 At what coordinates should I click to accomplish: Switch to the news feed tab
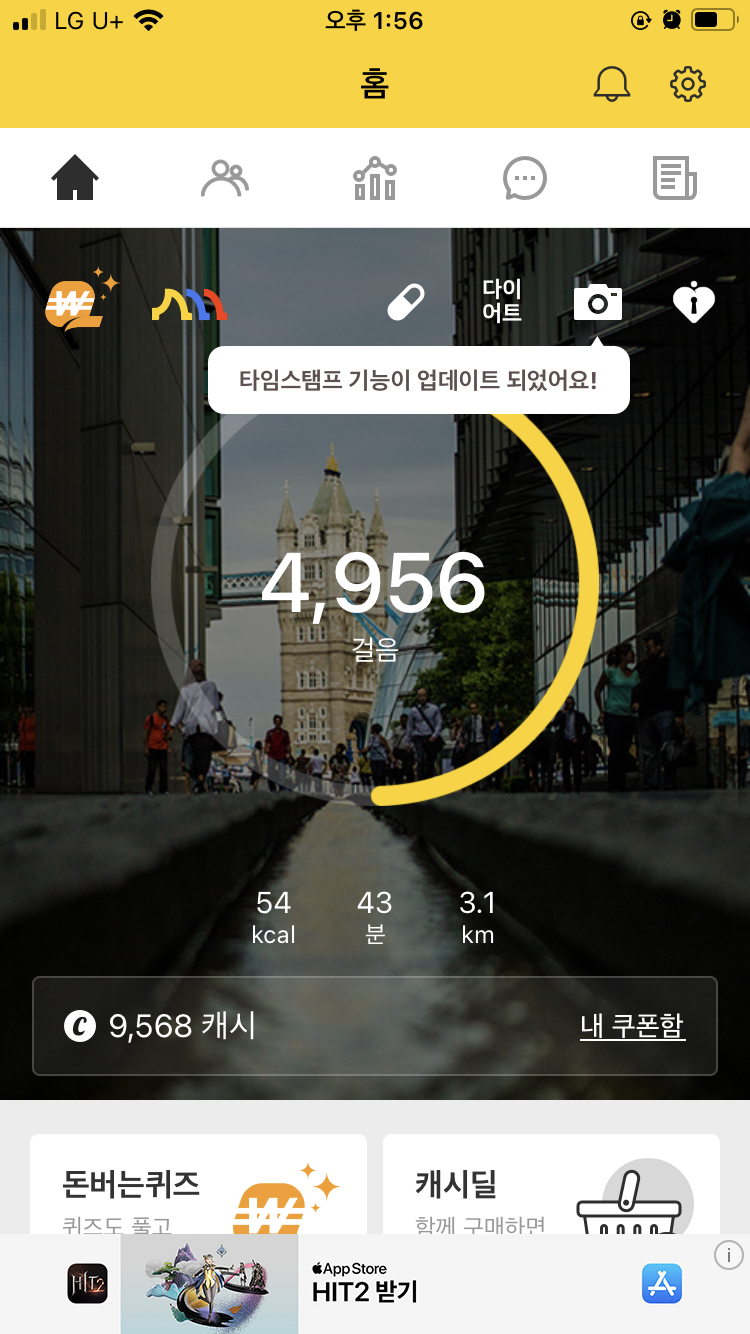(674, 179)
